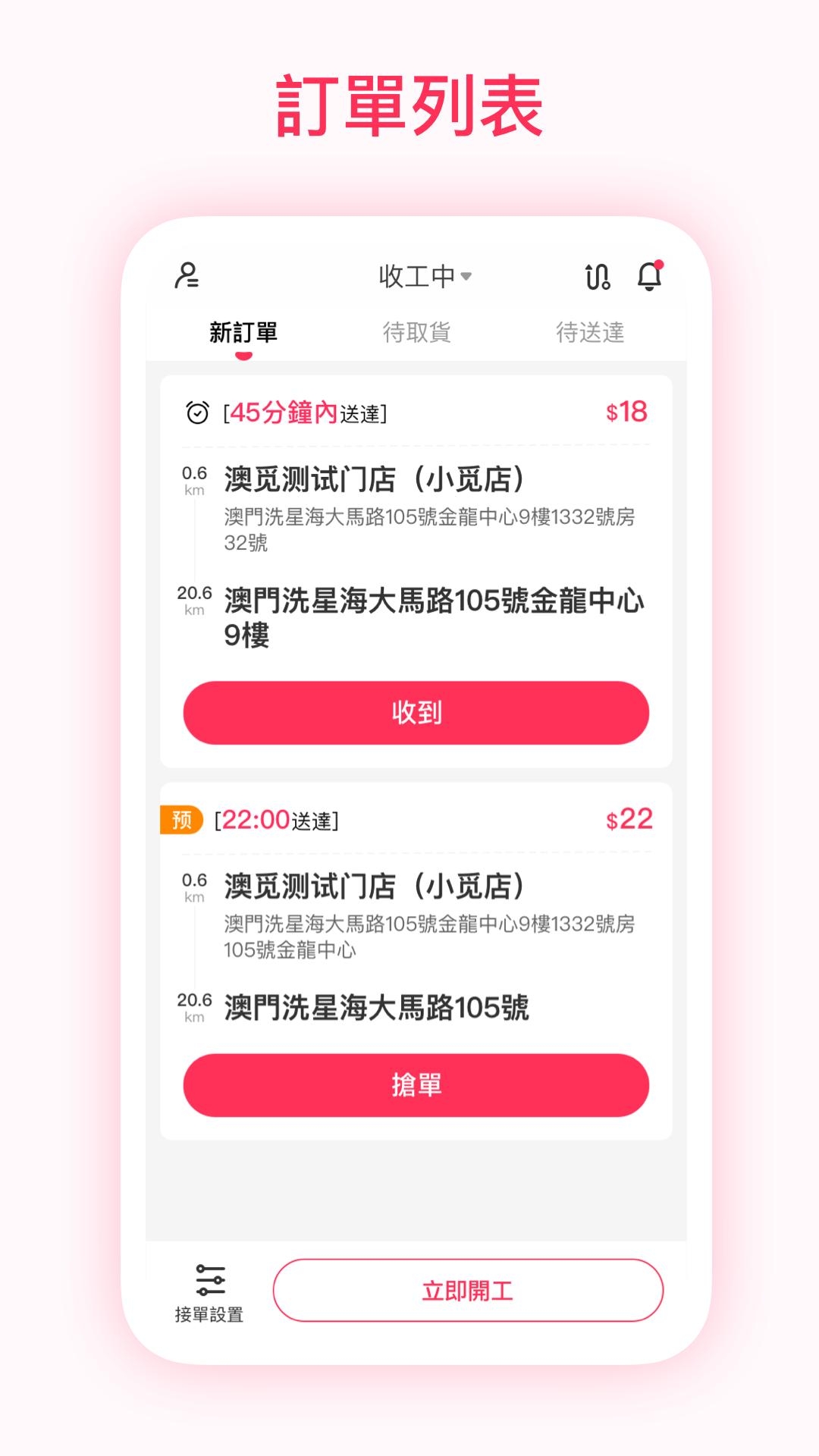
Task: Click the orange 预 reservation badge
Action: pyautogui.click(x=182, y=822)
